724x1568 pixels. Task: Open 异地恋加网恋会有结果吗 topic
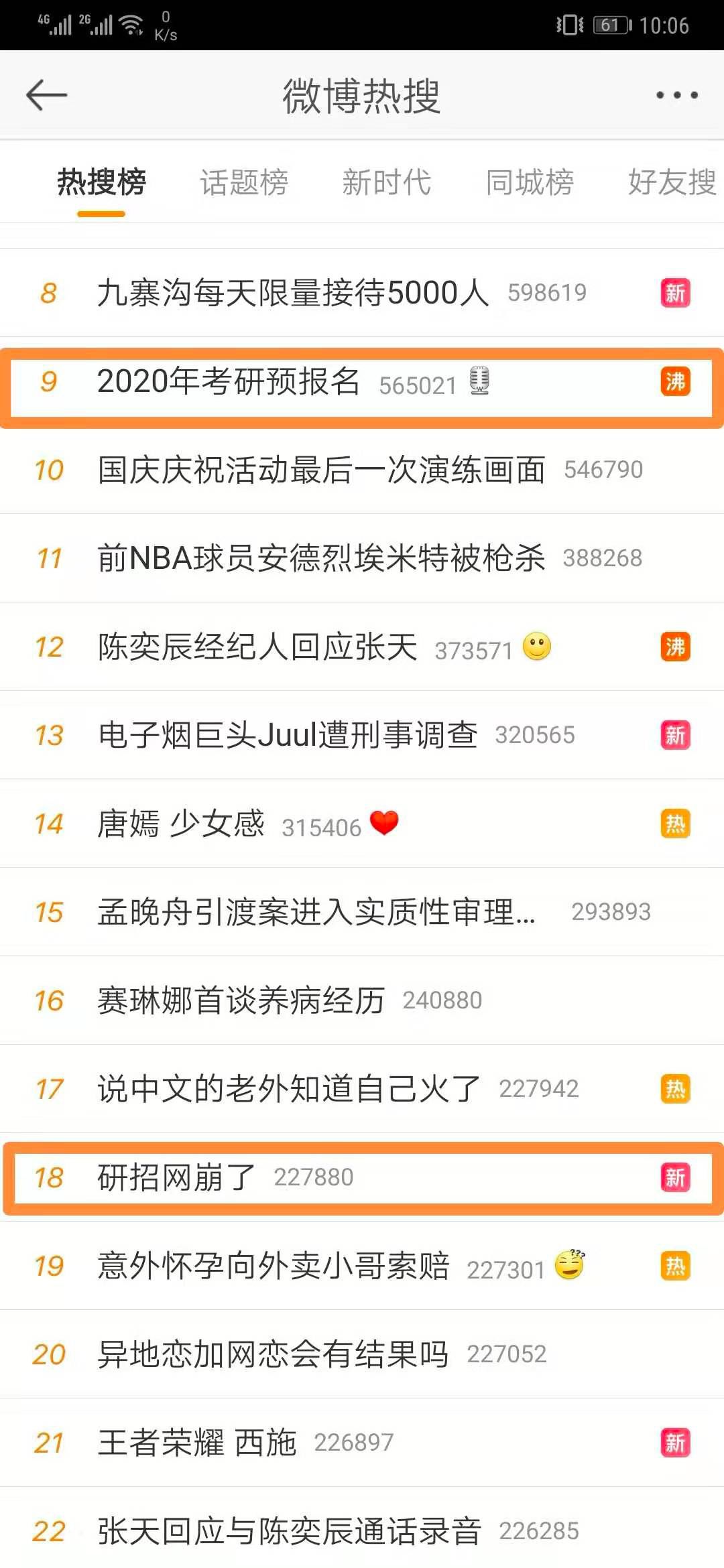tap(362, 1354)
